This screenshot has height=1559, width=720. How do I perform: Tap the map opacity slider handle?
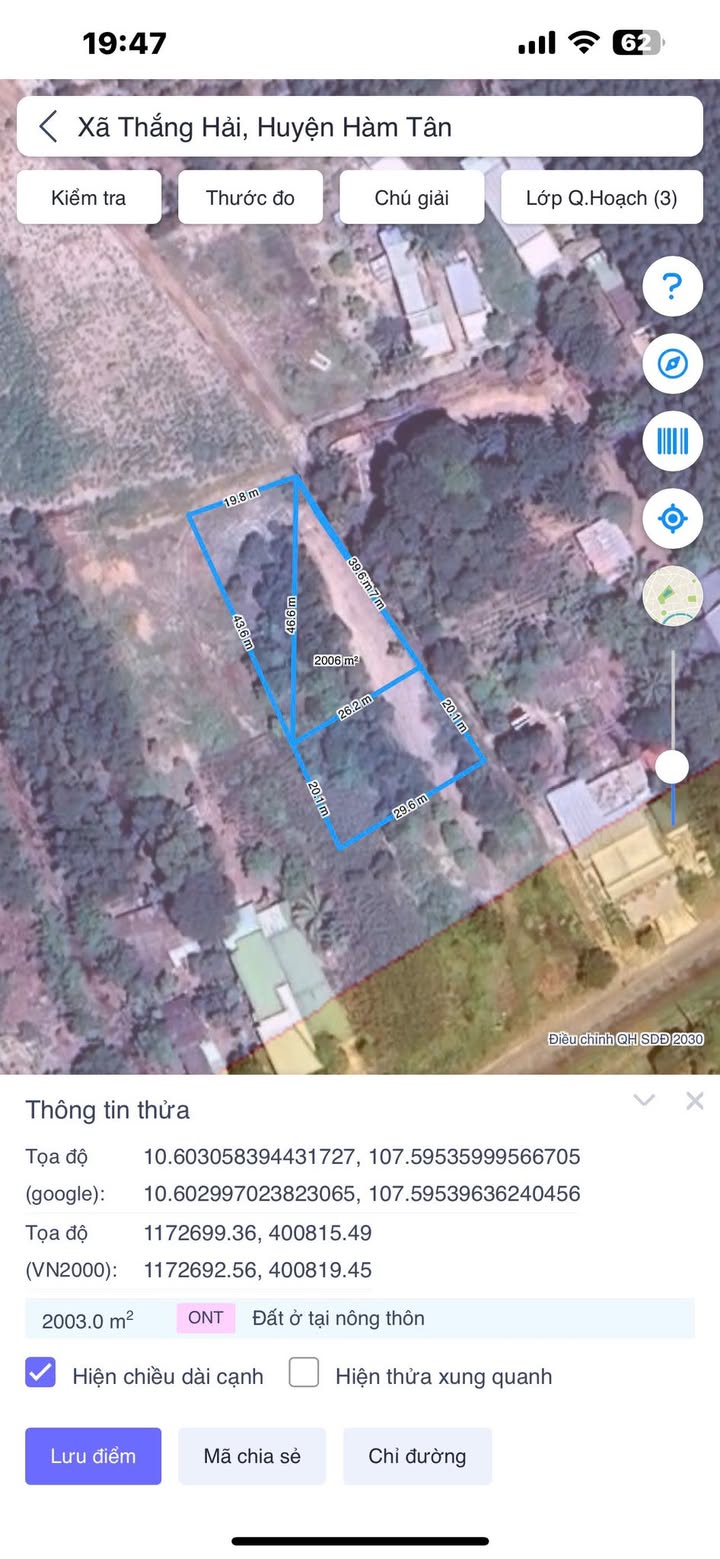click(672, 767)
